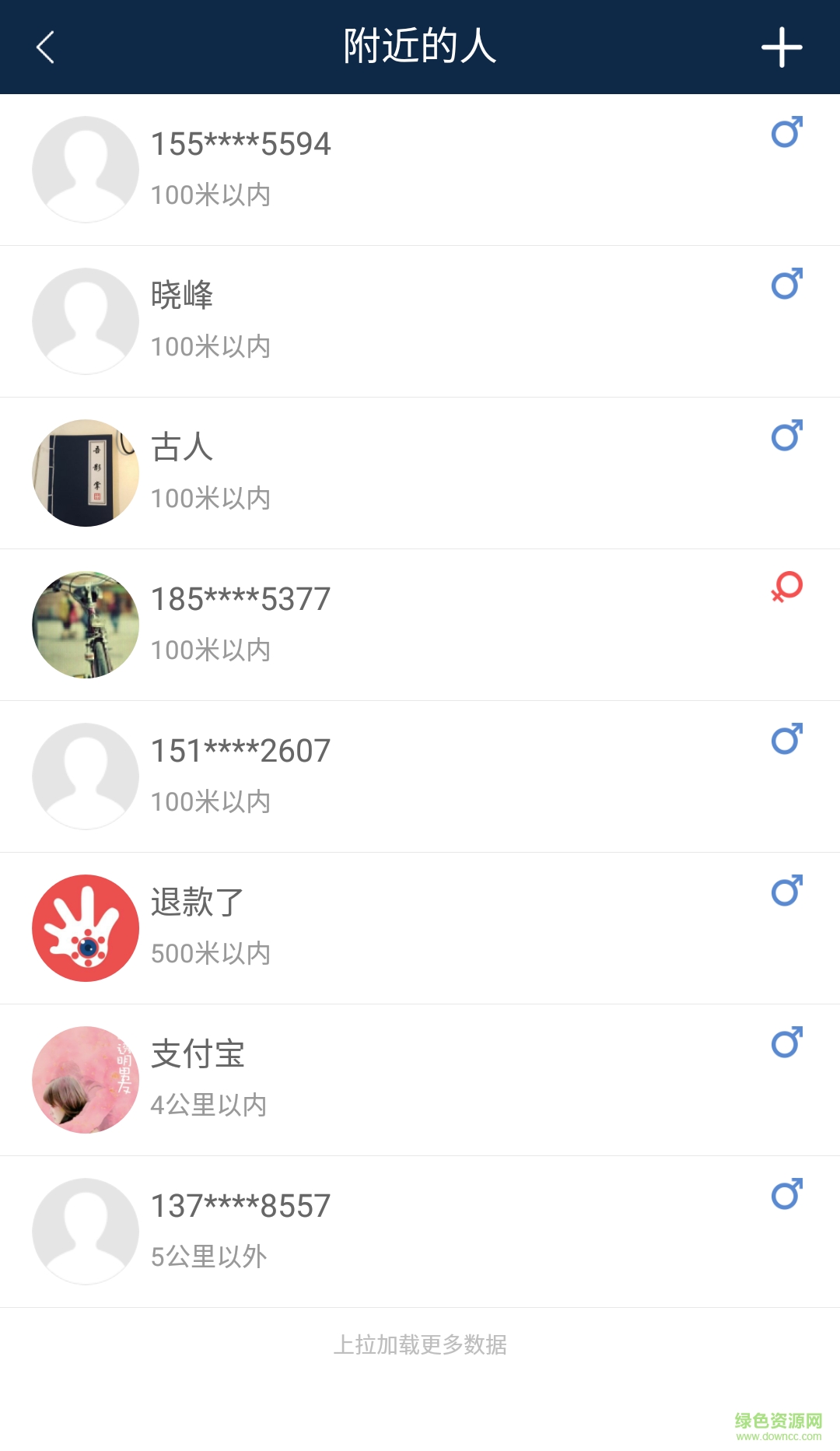Open nearby user 退款了

[x=420, y=928]
